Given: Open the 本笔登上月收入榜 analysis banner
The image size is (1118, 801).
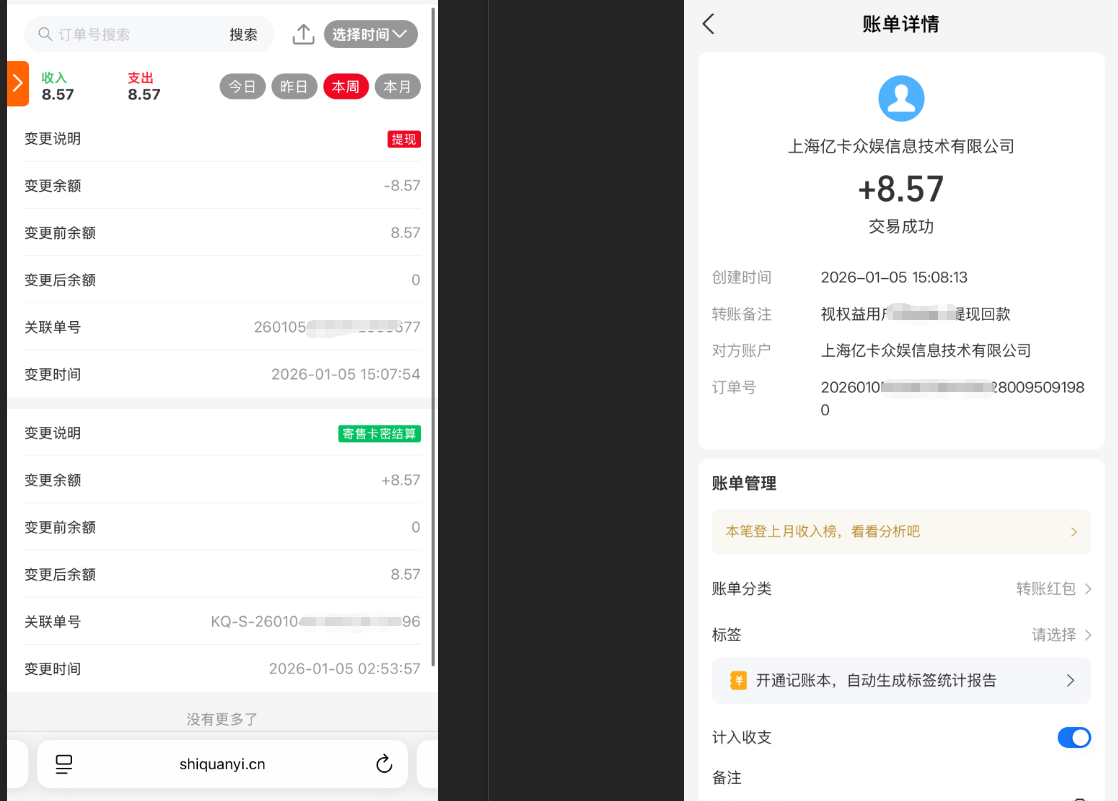Looking at the screenshot, I should [901, 532].
